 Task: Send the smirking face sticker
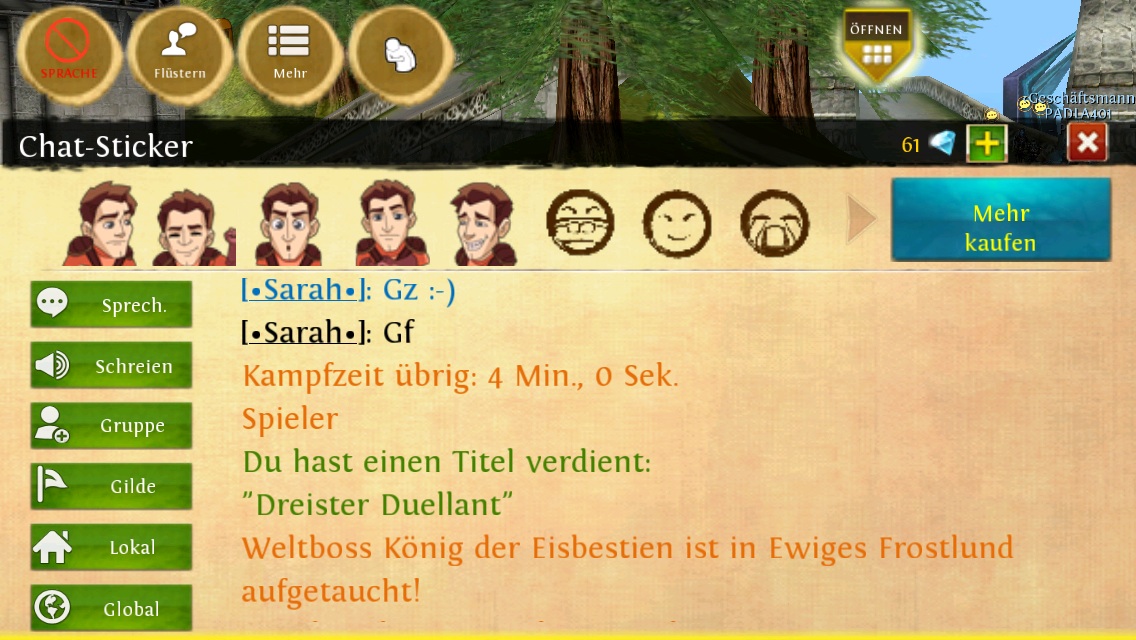(677, 223)
